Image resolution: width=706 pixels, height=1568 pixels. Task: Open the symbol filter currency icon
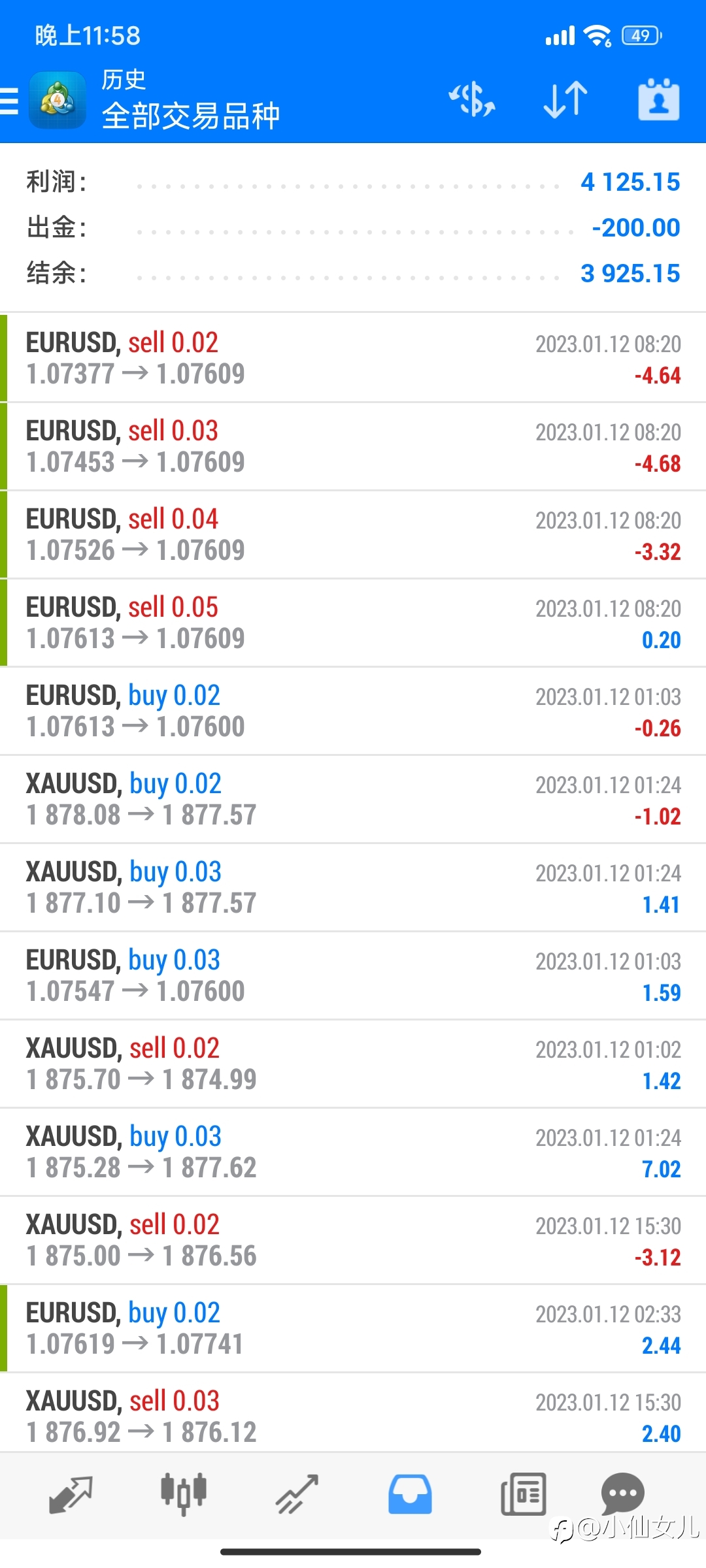click(472, 100)
